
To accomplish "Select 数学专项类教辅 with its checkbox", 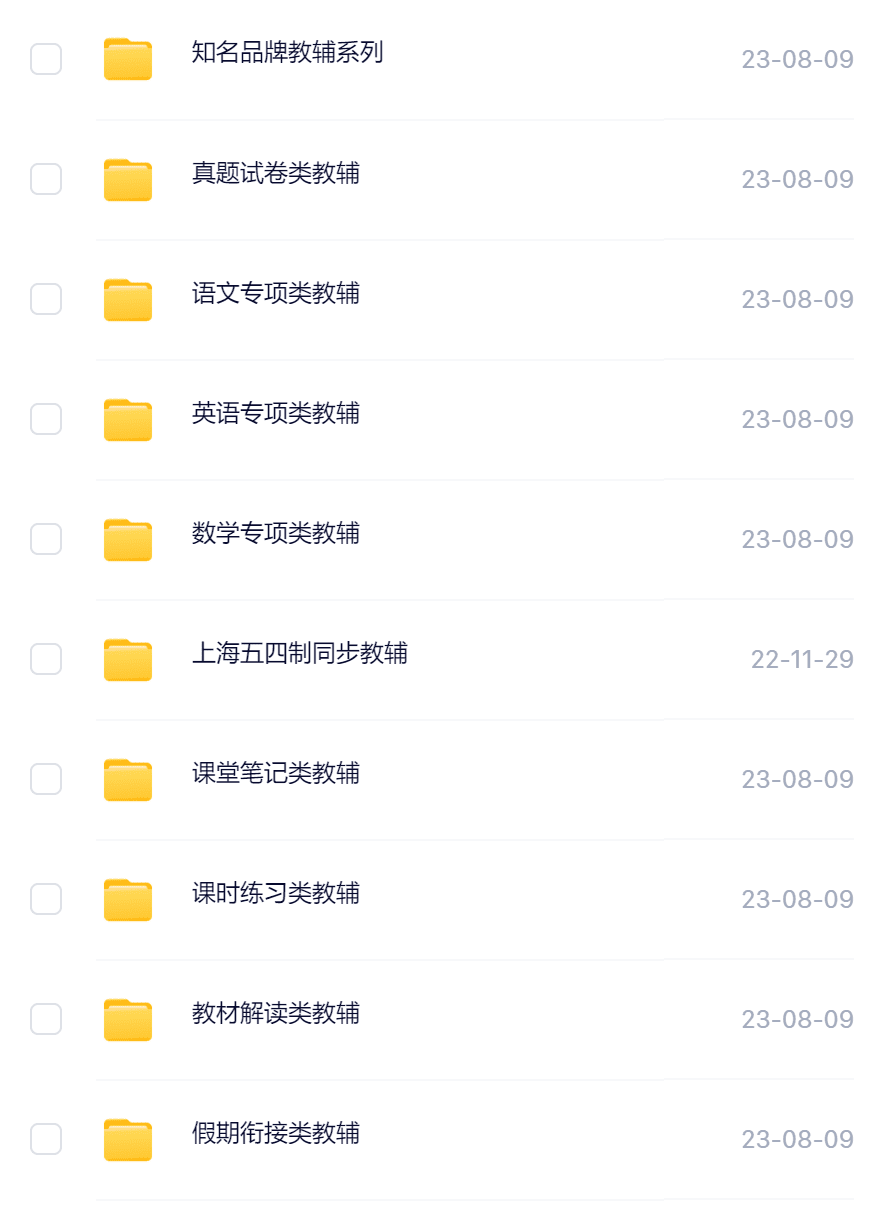I will point(46,539).
